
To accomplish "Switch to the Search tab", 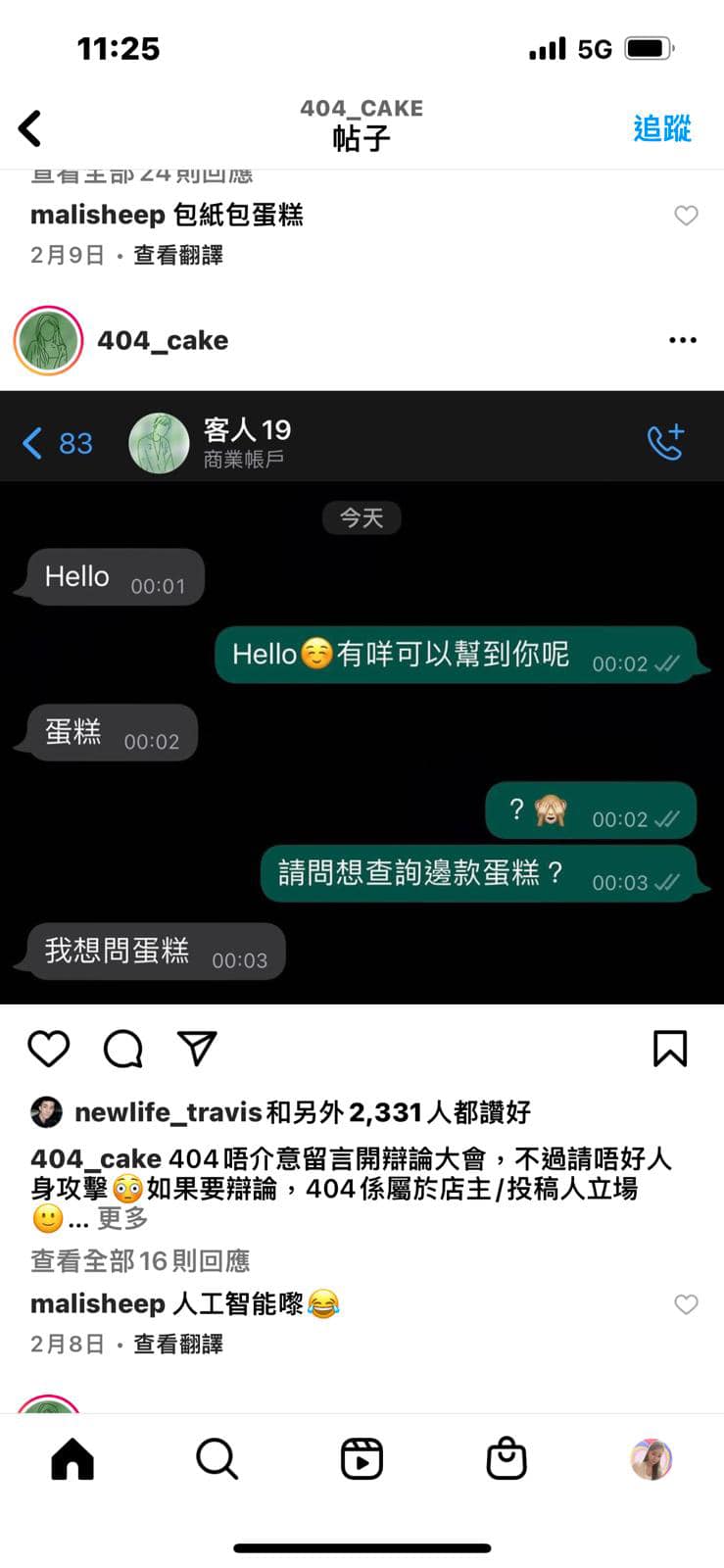I will [217, 1459].
